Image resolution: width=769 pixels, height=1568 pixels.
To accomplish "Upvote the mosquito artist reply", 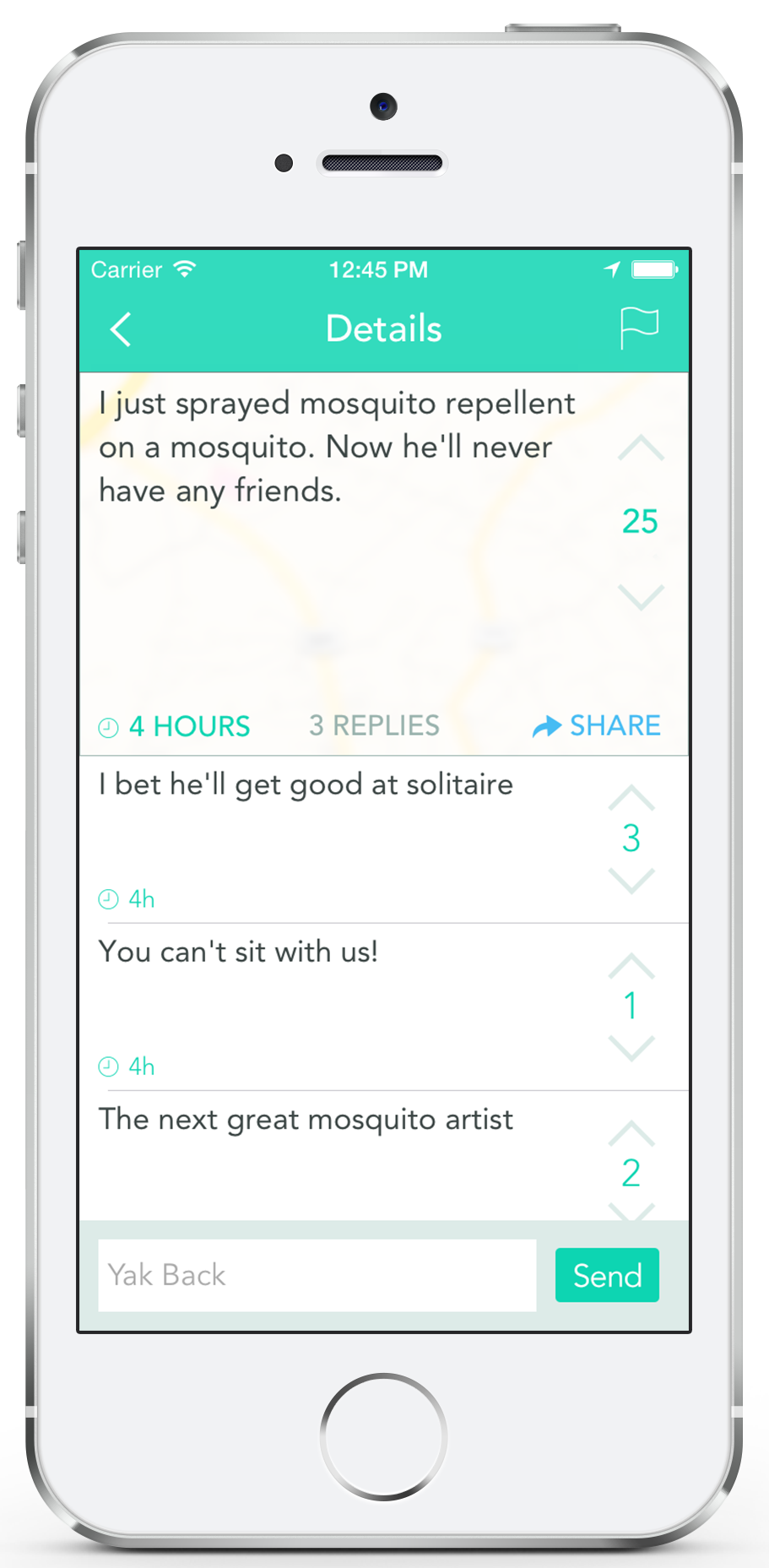I will click(x=631, y=1132).
